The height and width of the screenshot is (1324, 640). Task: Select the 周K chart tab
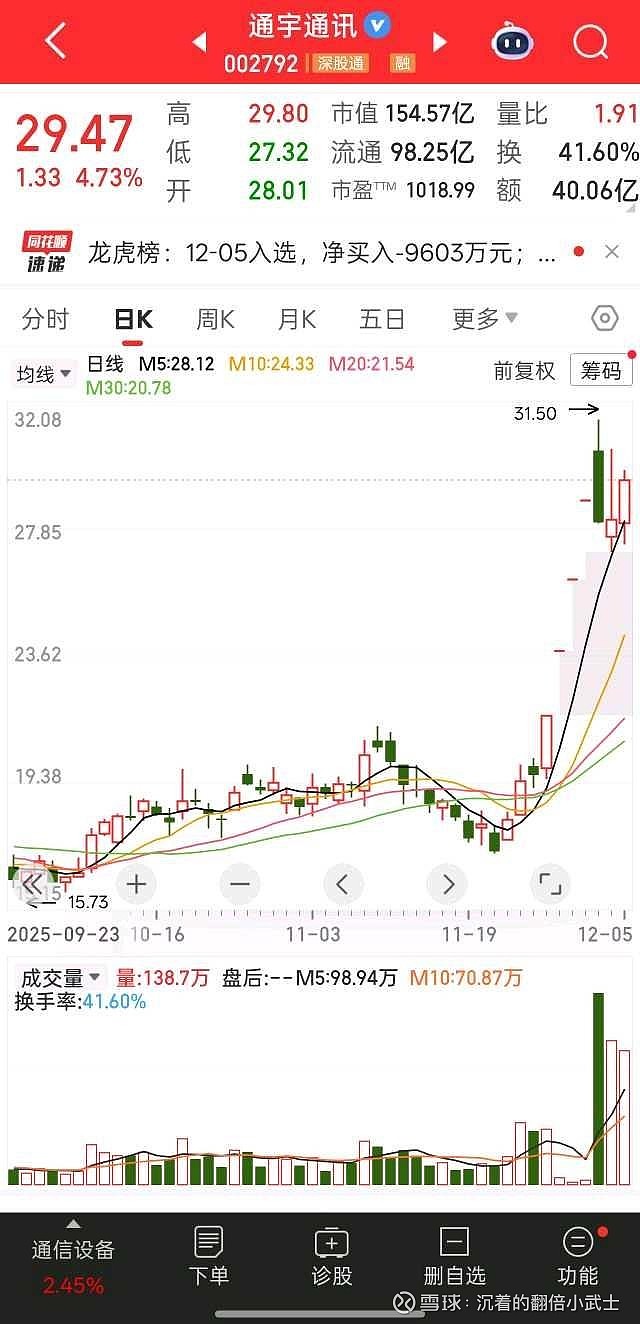(215, 319)
